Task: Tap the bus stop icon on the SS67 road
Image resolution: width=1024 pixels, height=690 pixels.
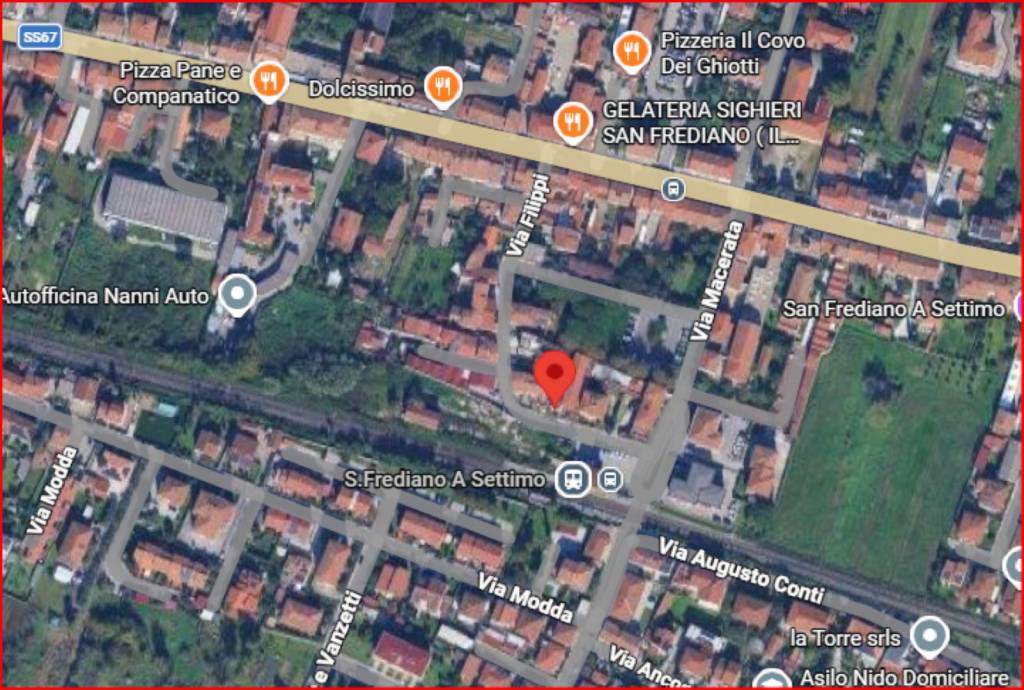Action: coord(674,188)
